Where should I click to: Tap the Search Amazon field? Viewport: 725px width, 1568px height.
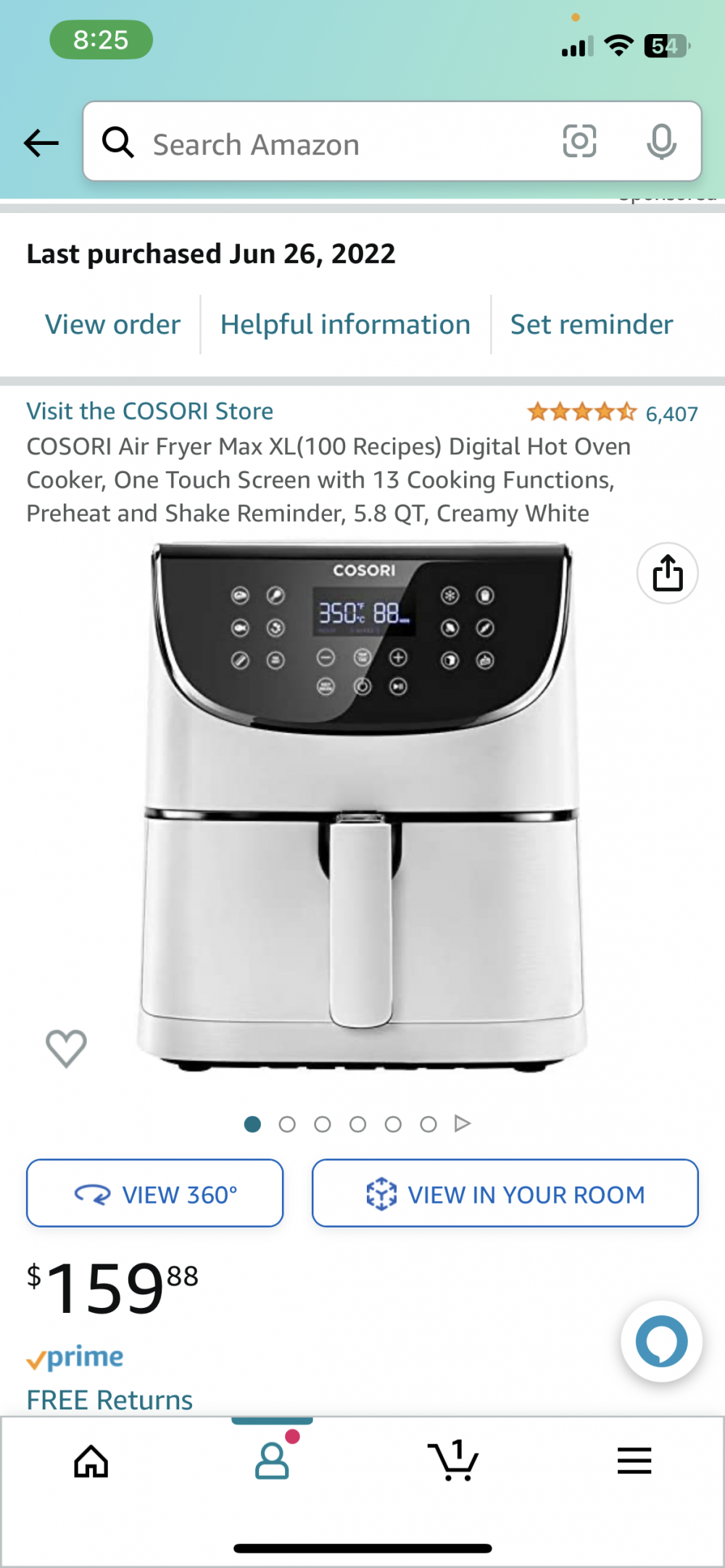coord(326,144)
